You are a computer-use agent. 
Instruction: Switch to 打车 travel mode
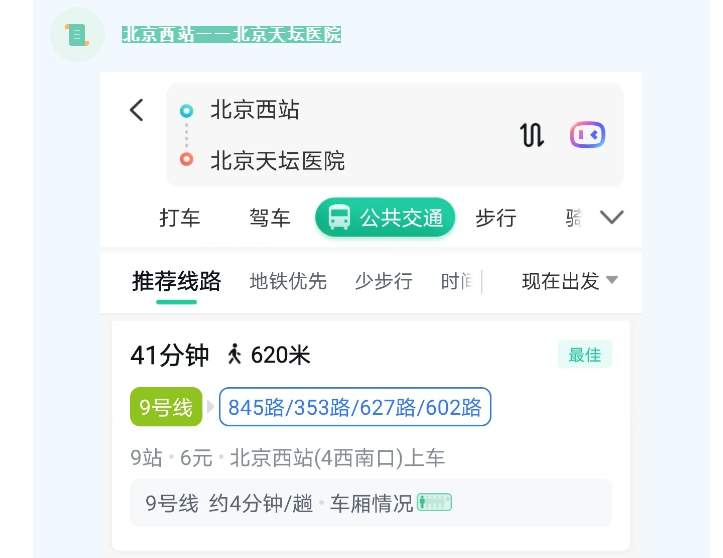[x=180, y=218]
